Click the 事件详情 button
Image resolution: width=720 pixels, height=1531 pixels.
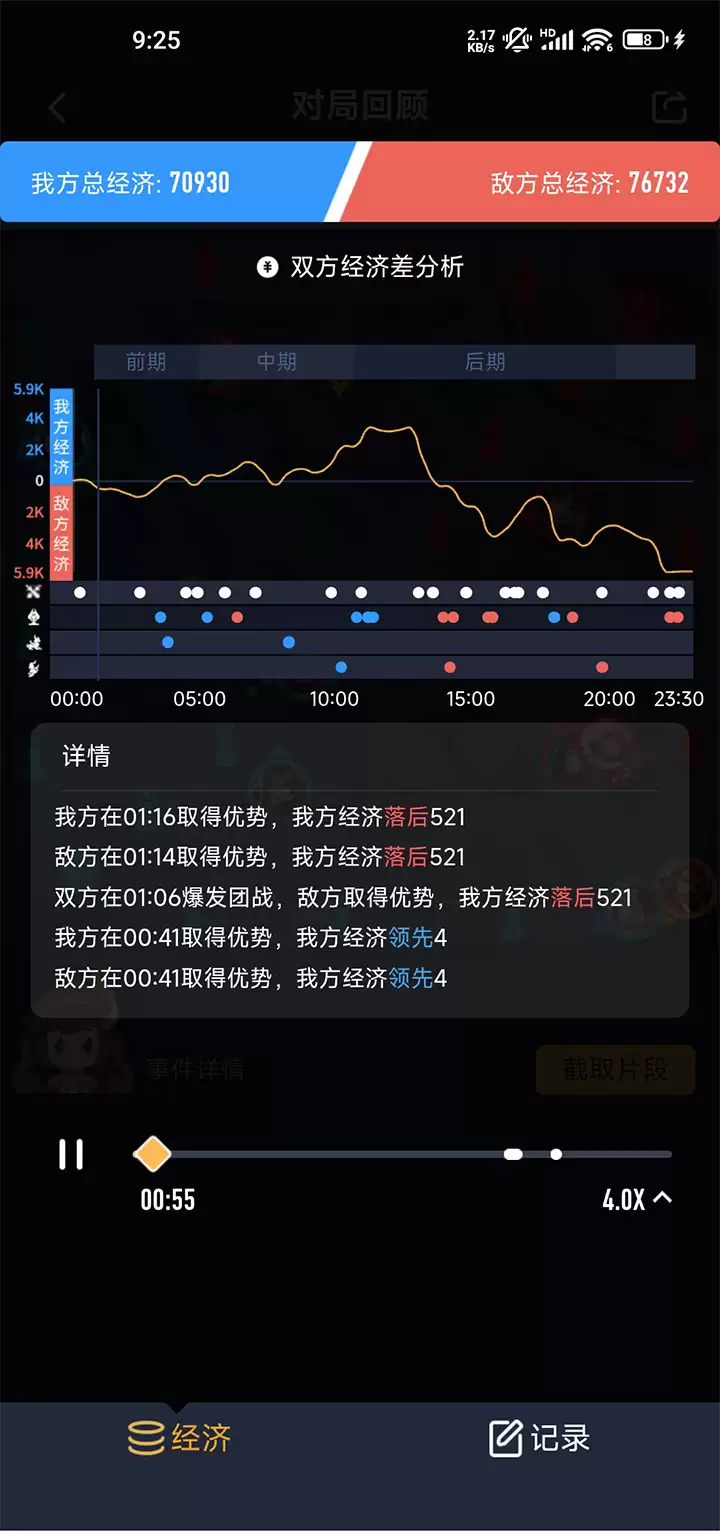[x=199, y=1070]
